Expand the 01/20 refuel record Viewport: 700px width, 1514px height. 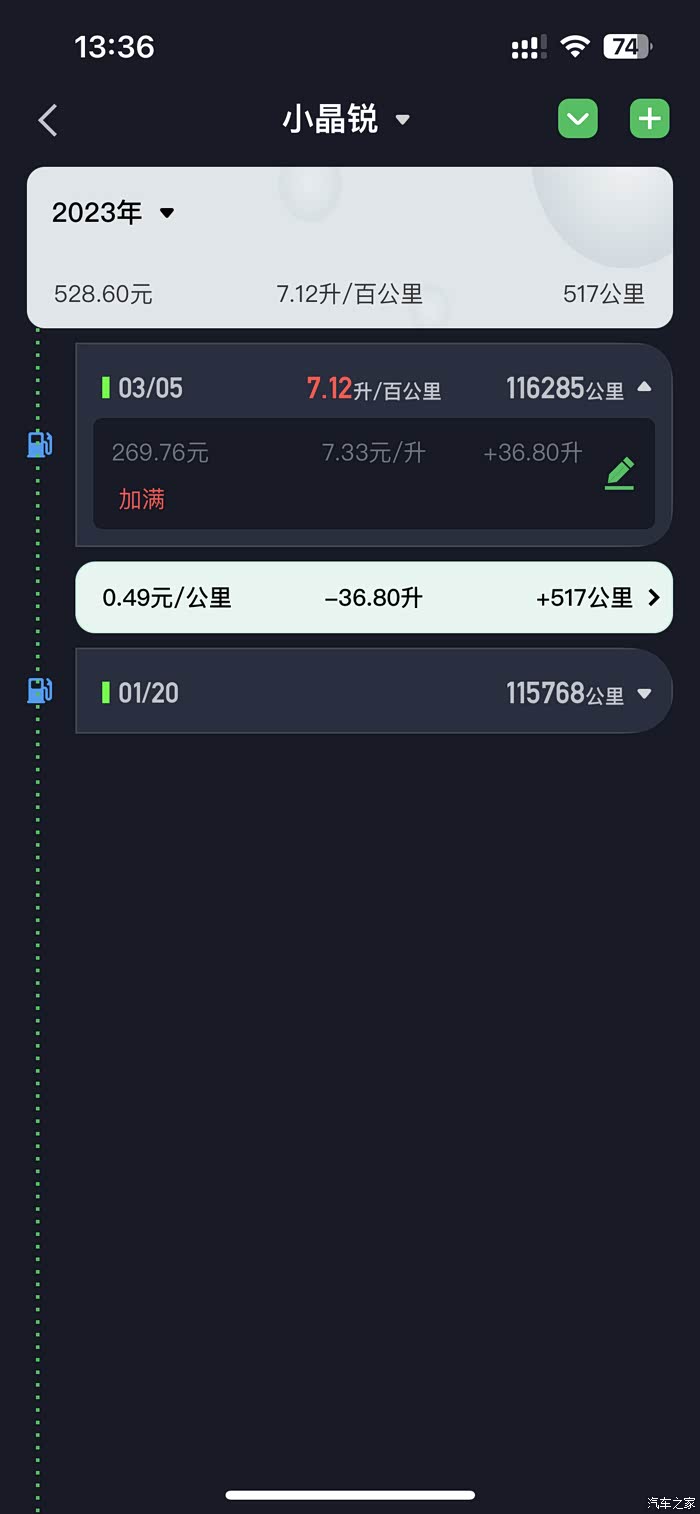click(644, 693)
